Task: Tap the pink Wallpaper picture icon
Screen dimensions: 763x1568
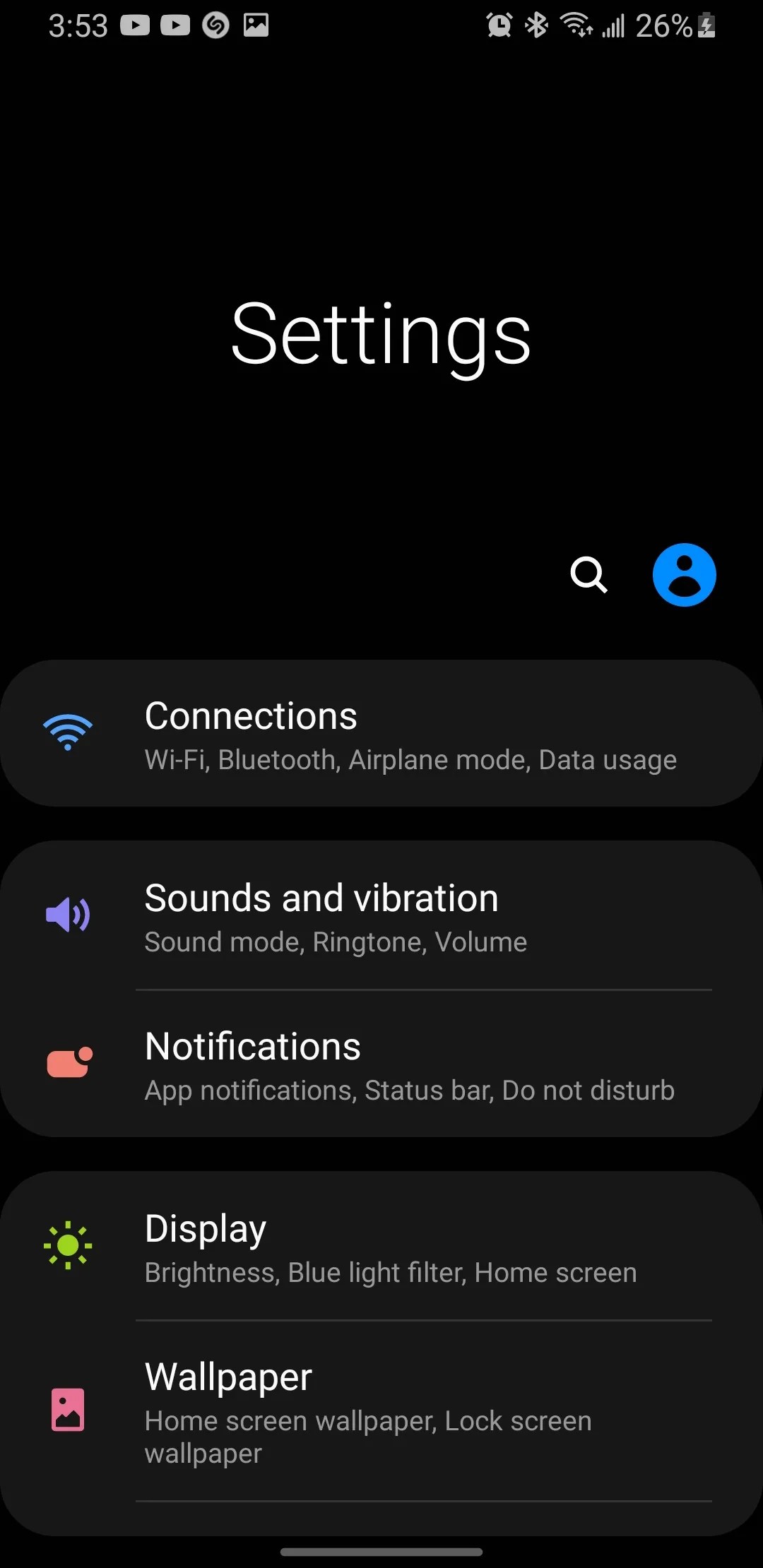Action: [68, 1408]
